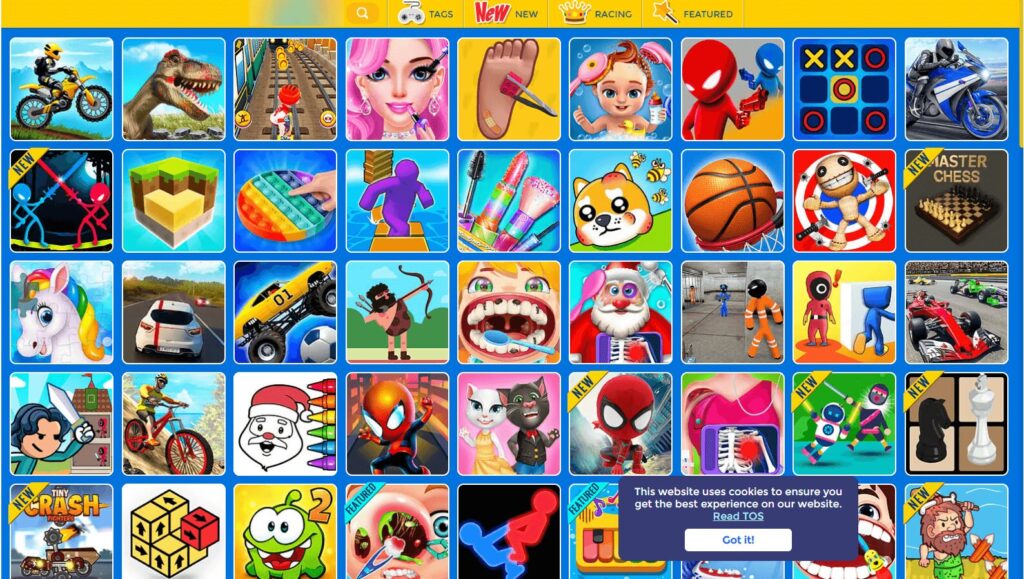Play the Tiny Crash game
Screen dimensions: 1024x579
point(62,531)
